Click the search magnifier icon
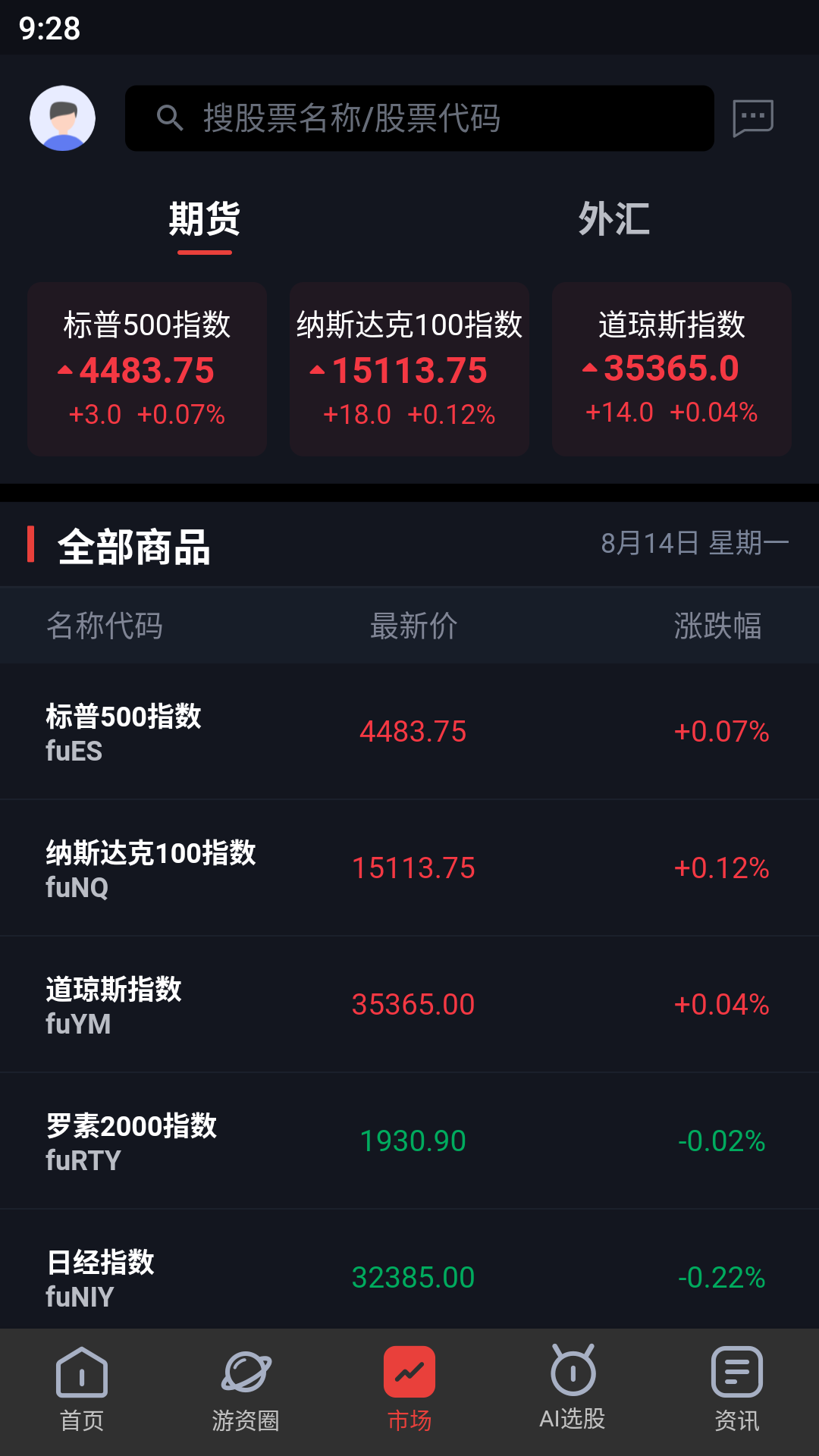819x1456 pixels. (168, 118)
